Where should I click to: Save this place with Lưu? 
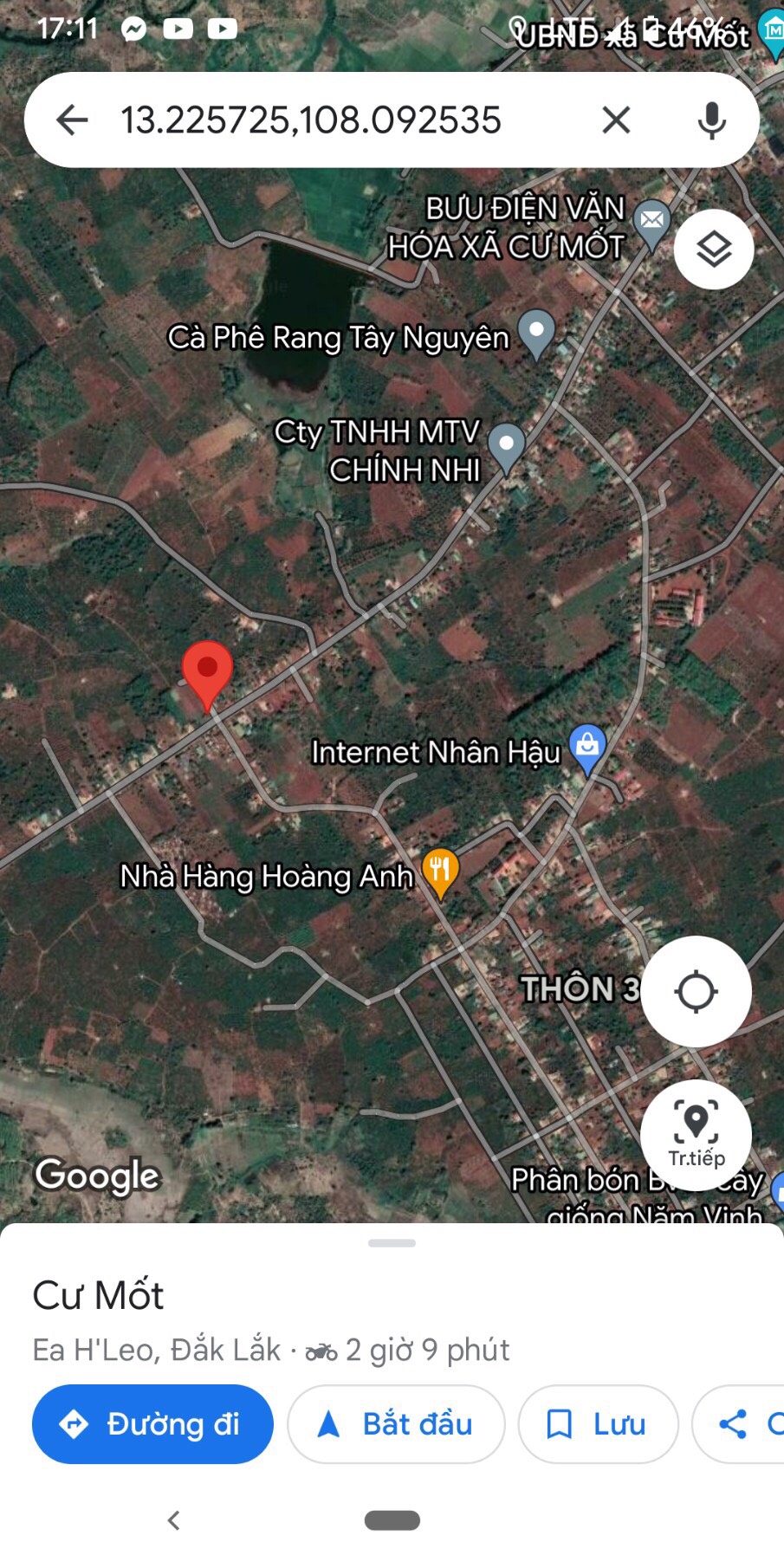click(598, 1424)
